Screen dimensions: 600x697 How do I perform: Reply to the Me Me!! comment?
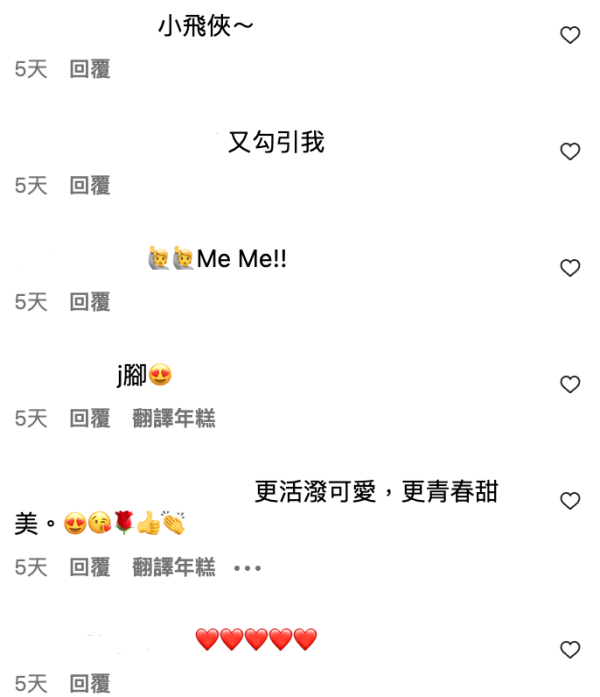click(90, 302)
